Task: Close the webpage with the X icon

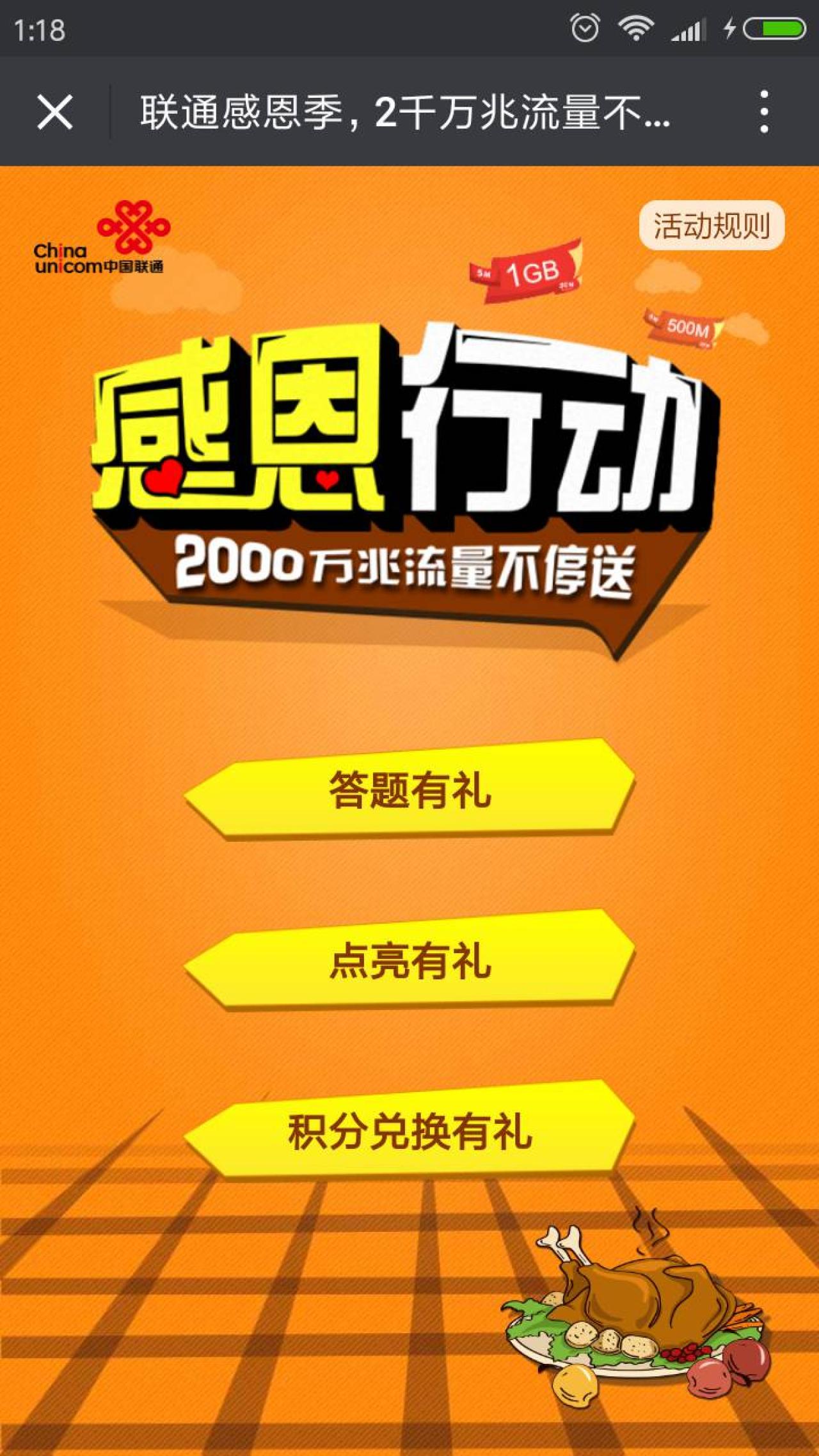Action: (x=54, y=112)
